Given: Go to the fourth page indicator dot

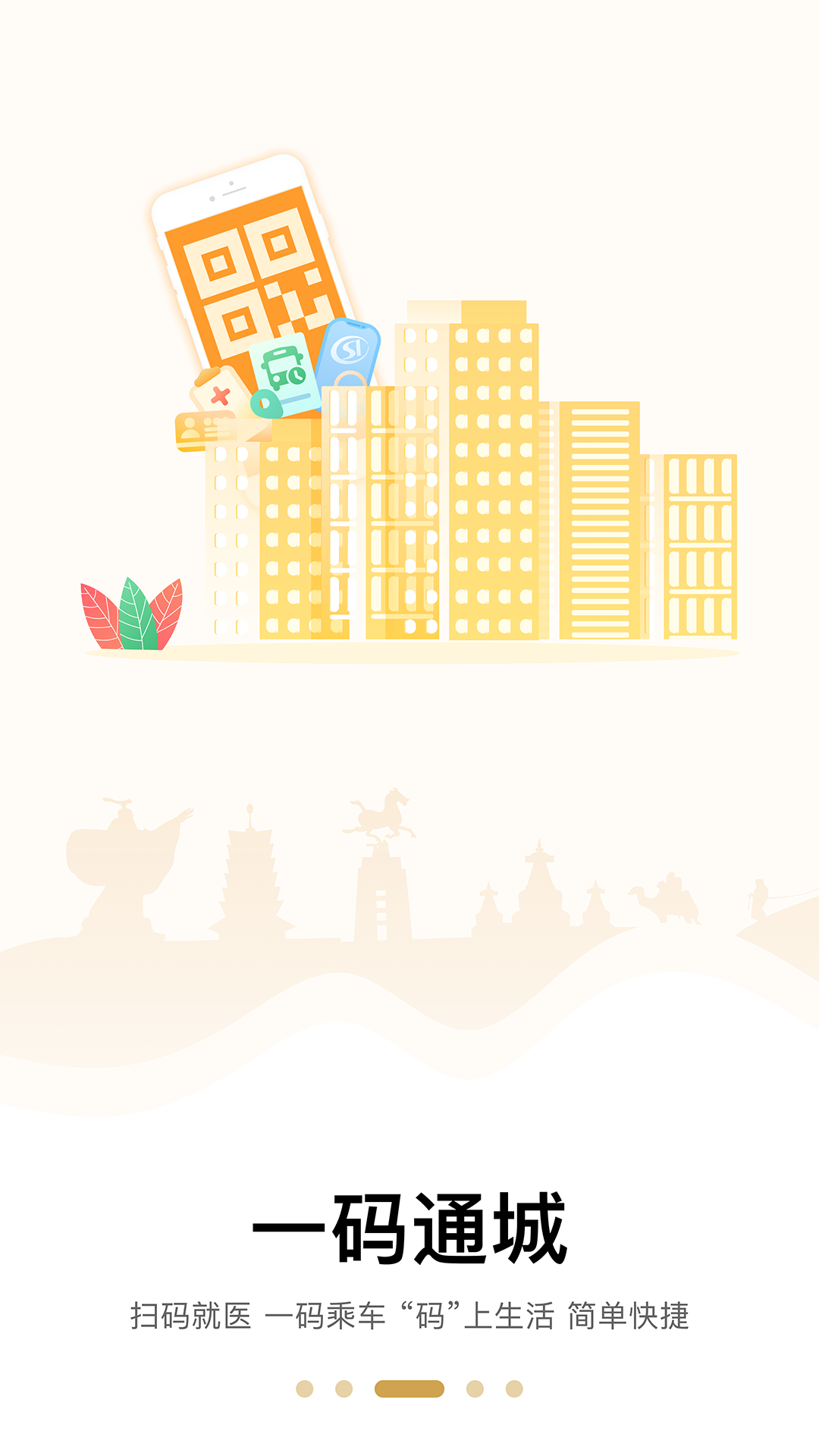Looking at the screenshot, I should [x=475, y=1389].
